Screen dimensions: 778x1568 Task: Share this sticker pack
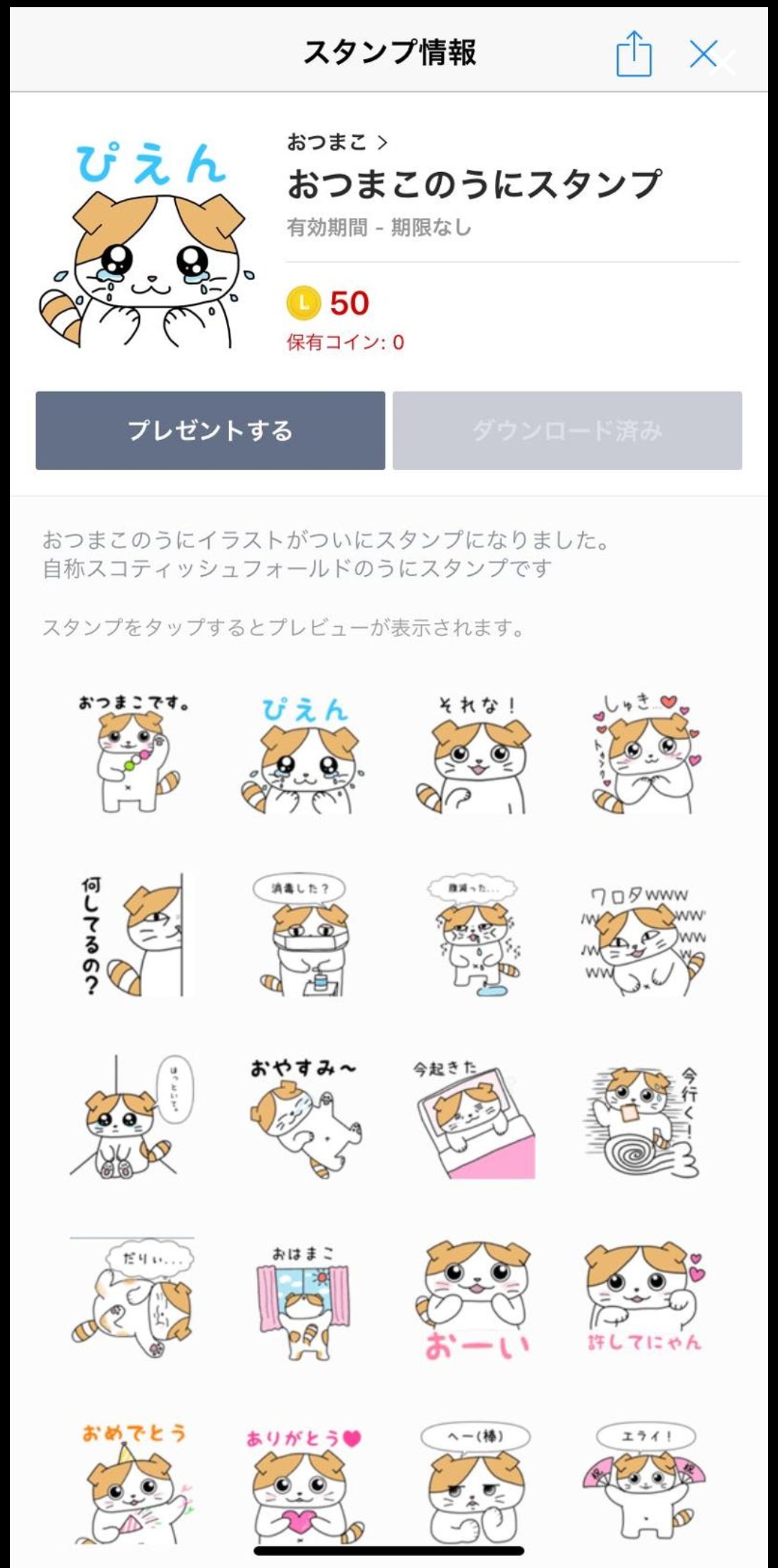(634, 53)
